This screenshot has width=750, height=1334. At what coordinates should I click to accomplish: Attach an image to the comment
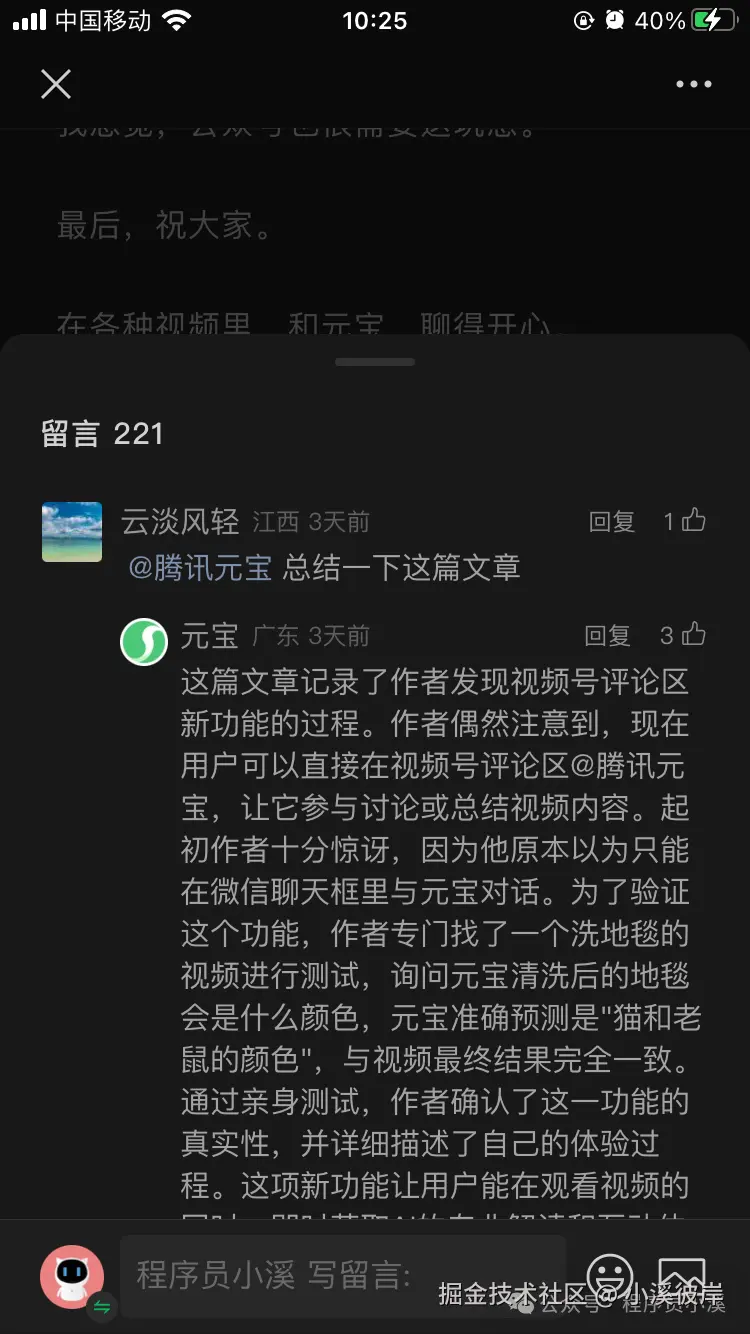(x=682, y=1277)
